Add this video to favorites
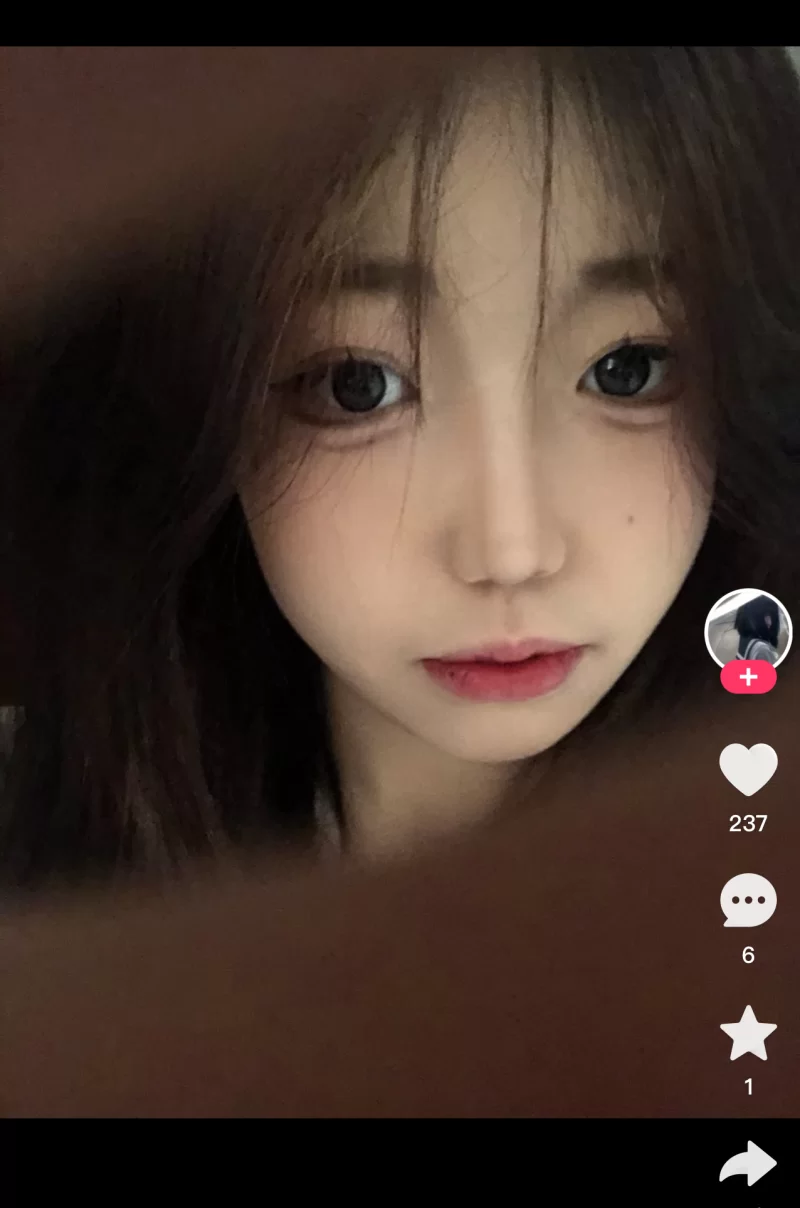Image resolution: width=800 pixels, height=1208 pixels. pyautogui.click(x=748, y=1033)
